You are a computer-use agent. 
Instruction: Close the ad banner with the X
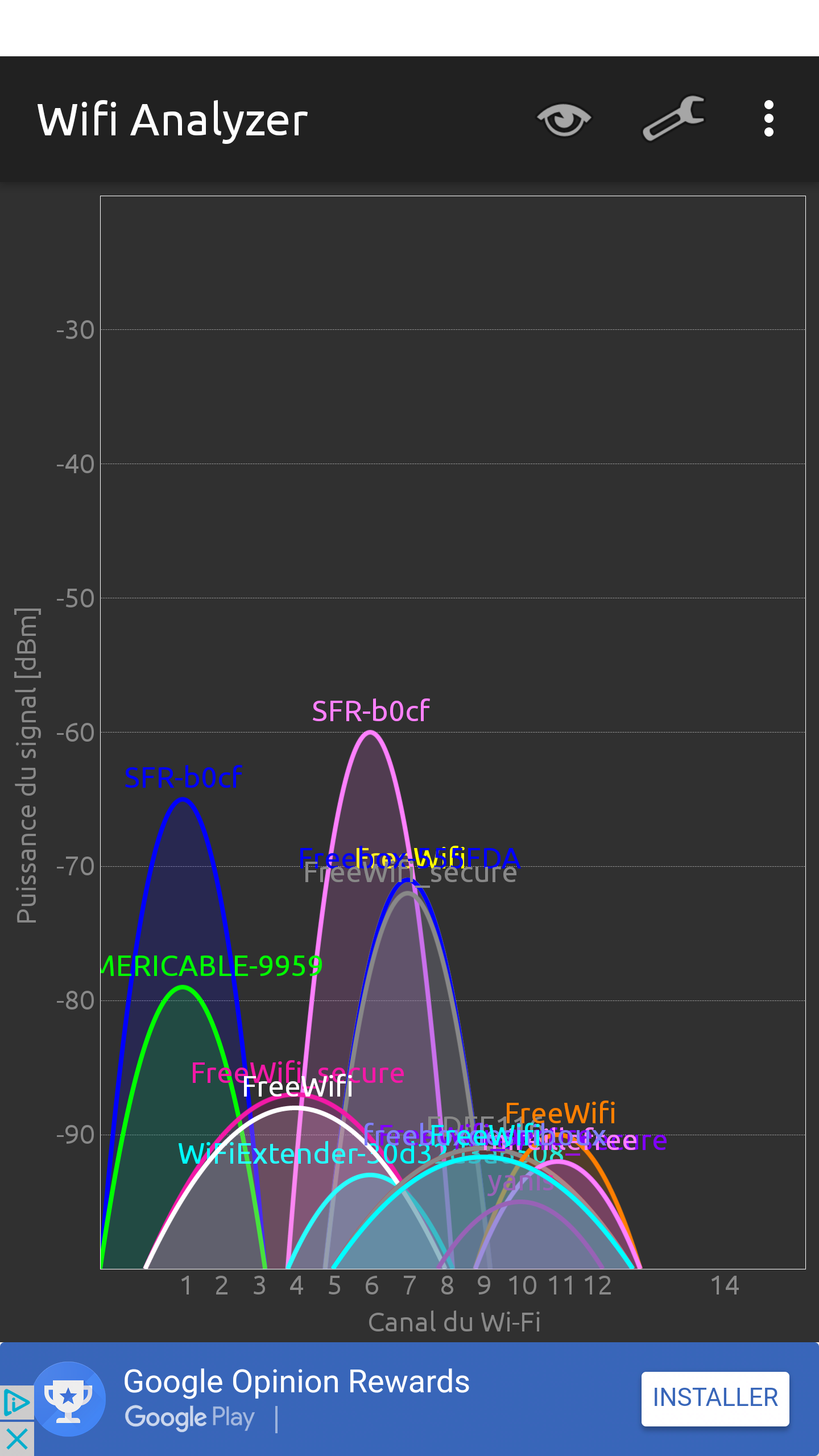point(16,1438)
